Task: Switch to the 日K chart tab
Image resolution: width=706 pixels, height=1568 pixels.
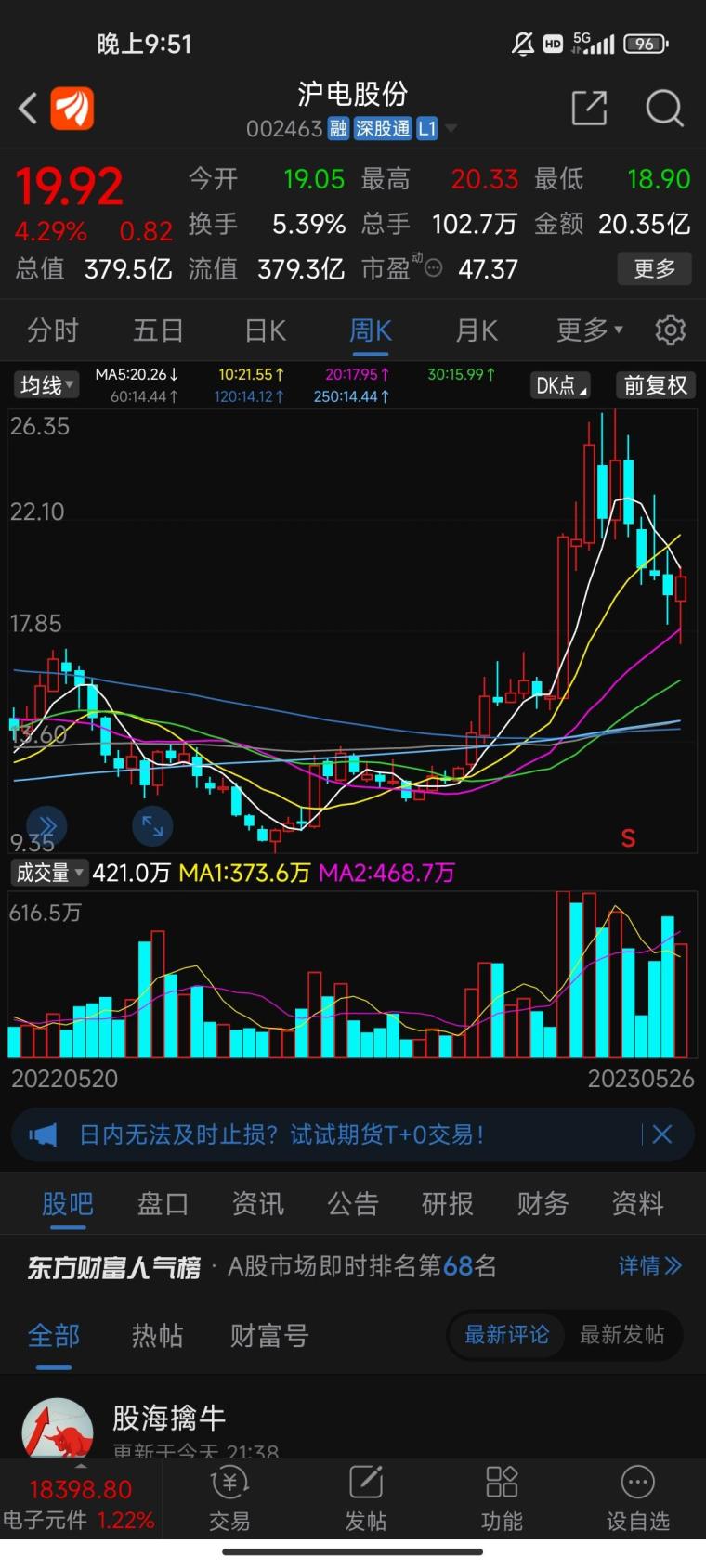Action: [265, 330]
